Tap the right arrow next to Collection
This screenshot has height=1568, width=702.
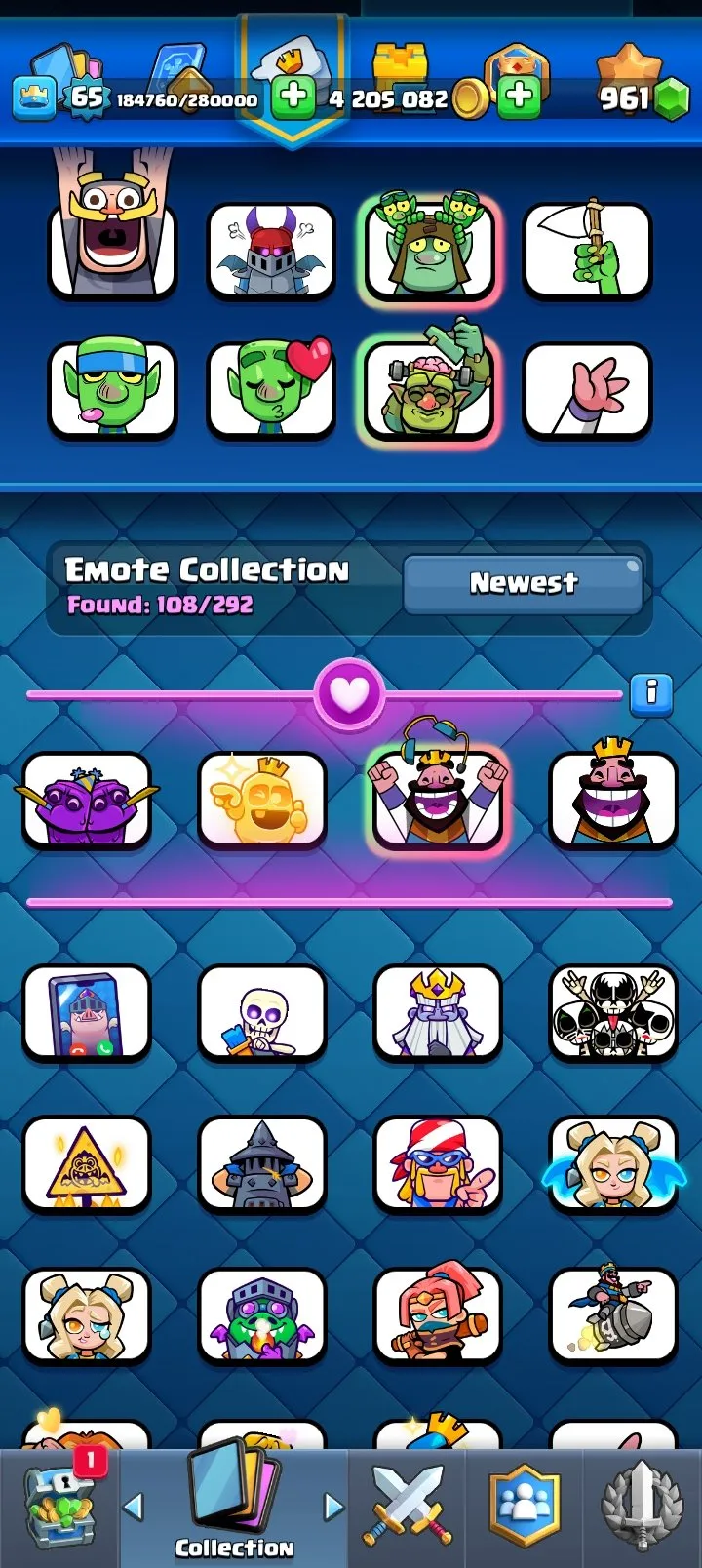coord(333,1508)
